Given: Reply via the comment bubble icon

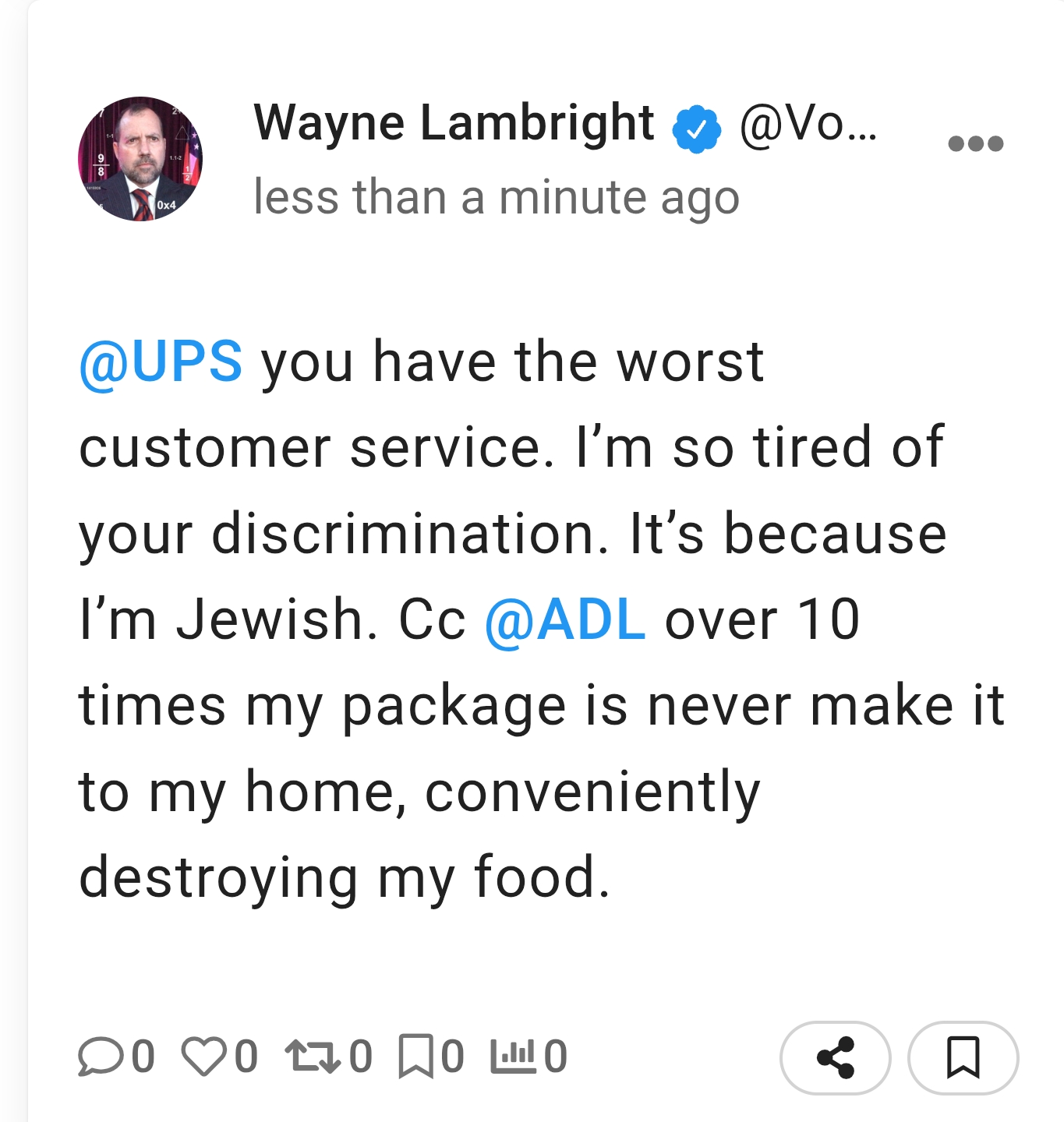Looking at the screenshot, I should pos(101,1057).
